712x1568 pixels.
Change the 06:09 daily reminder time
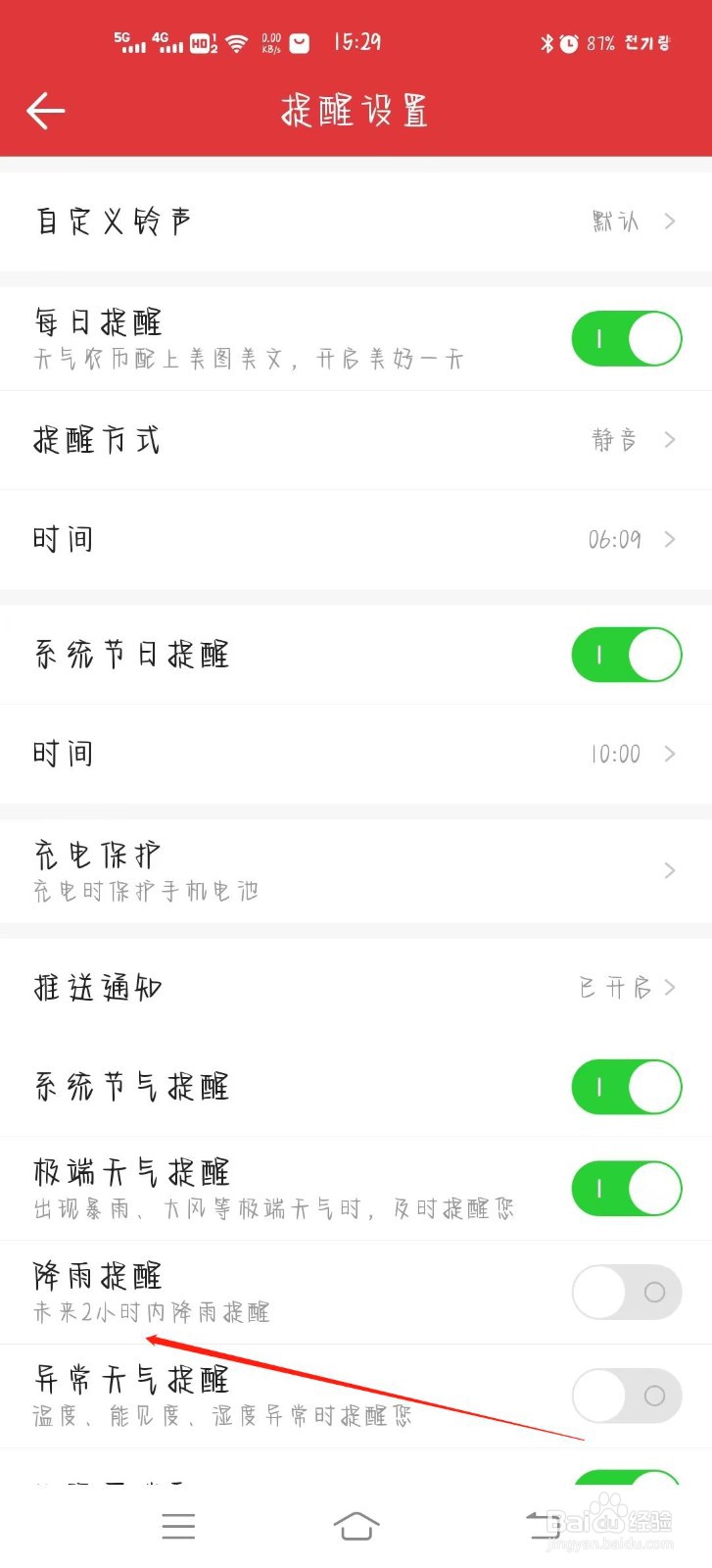tap(356, 539)
